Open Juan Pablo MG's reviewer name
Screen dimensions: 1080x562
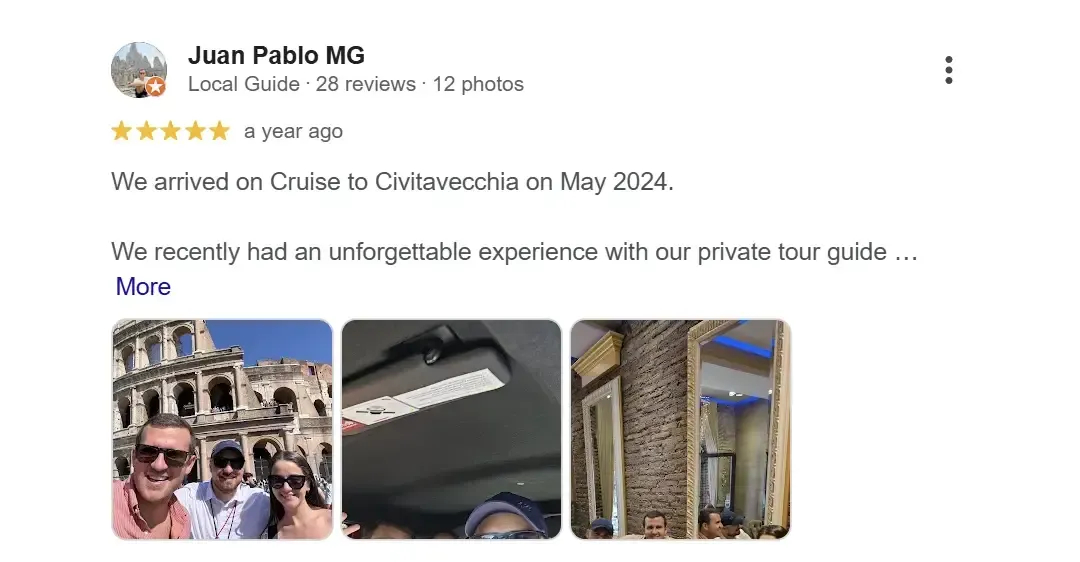tap(276, 54)
